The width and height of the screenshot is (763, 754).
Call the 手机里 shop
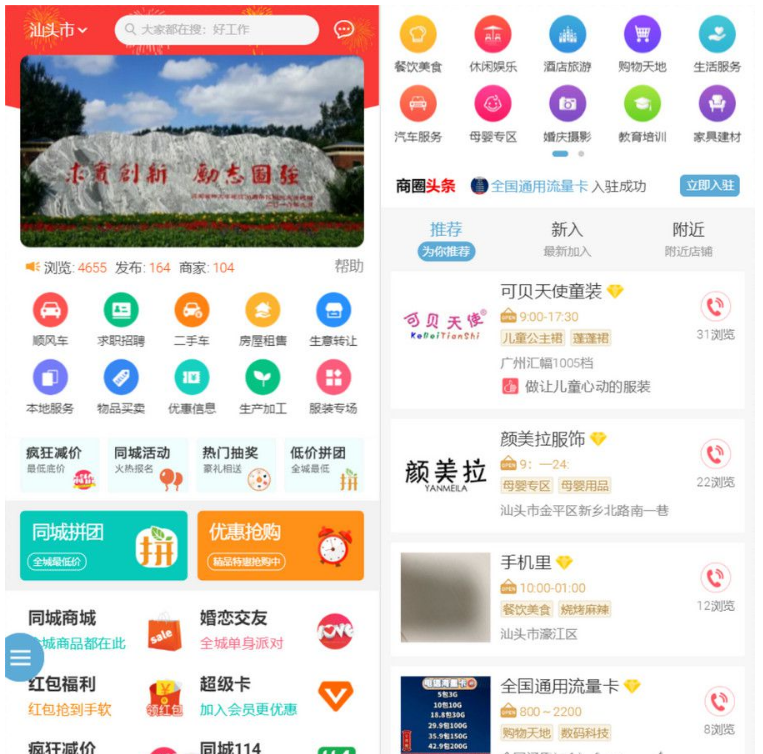pyautogui.click(x=715, y=578)
